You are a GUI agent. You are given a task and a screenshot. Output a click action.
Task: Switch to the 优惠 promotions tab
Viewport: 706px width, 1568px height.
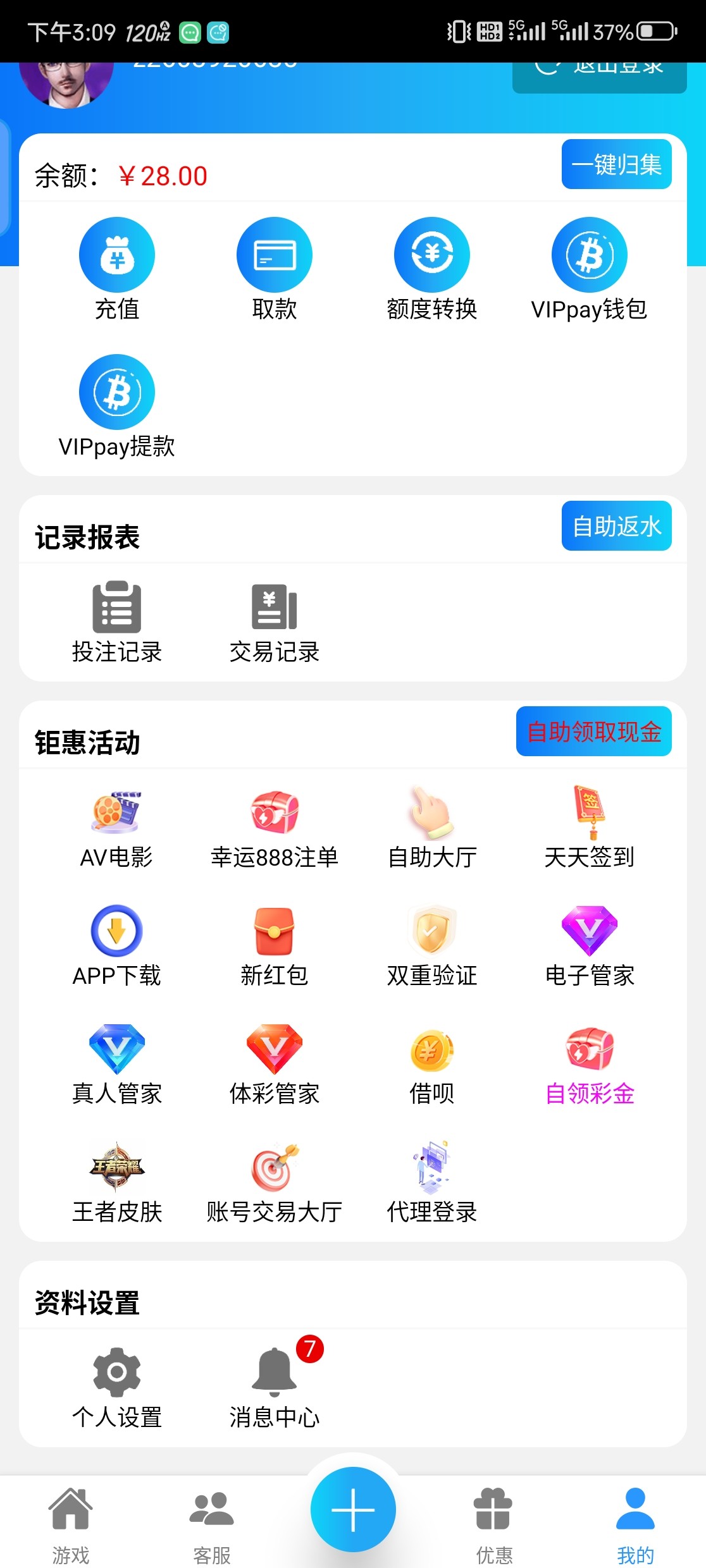(494, 1524)
